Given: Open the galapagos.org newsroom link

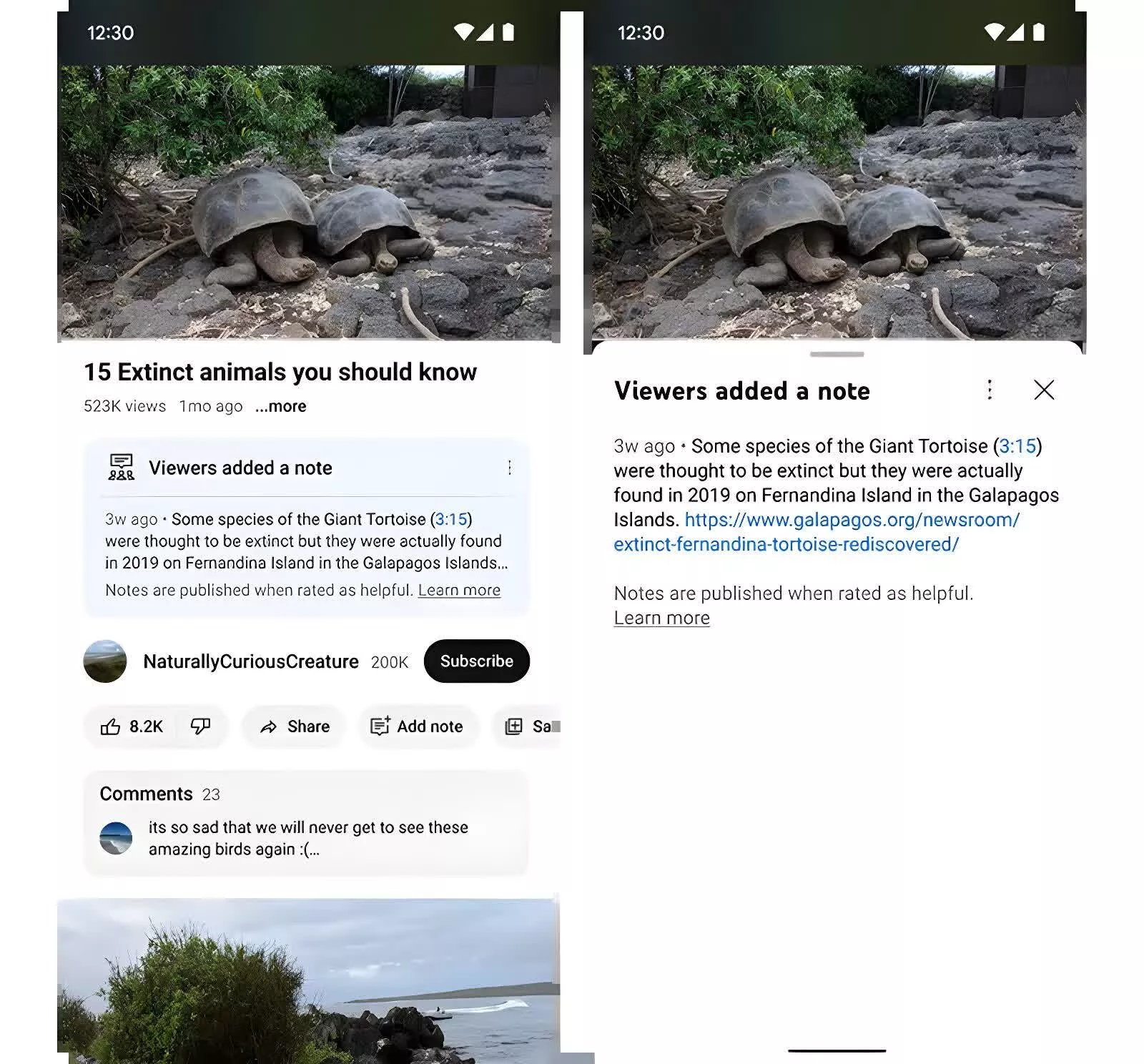Looking at the screenshot, I should coord(815,532).
